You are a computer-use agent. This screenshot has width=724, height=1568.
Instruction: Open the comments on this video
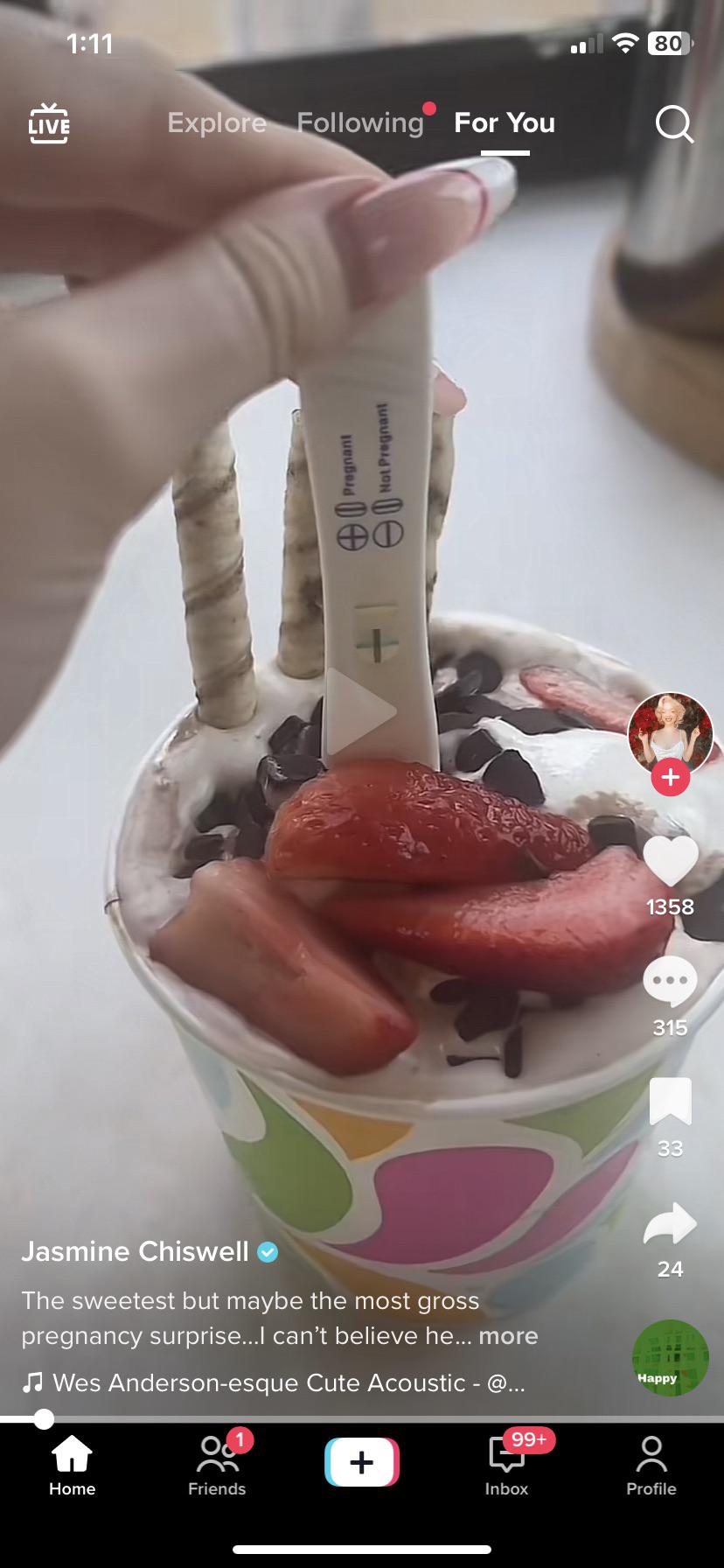(x=671, y=982)
